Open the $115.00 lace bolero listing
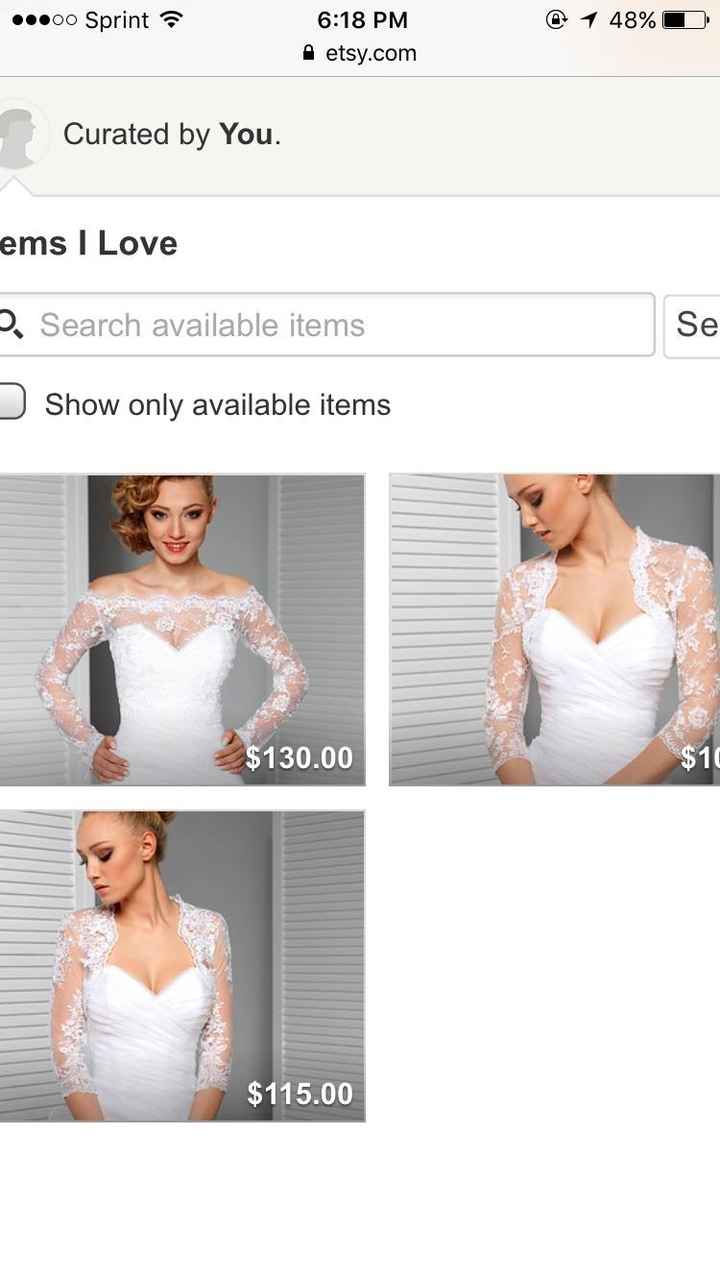The image size is (720, 1280). click(x=182, y=966)
